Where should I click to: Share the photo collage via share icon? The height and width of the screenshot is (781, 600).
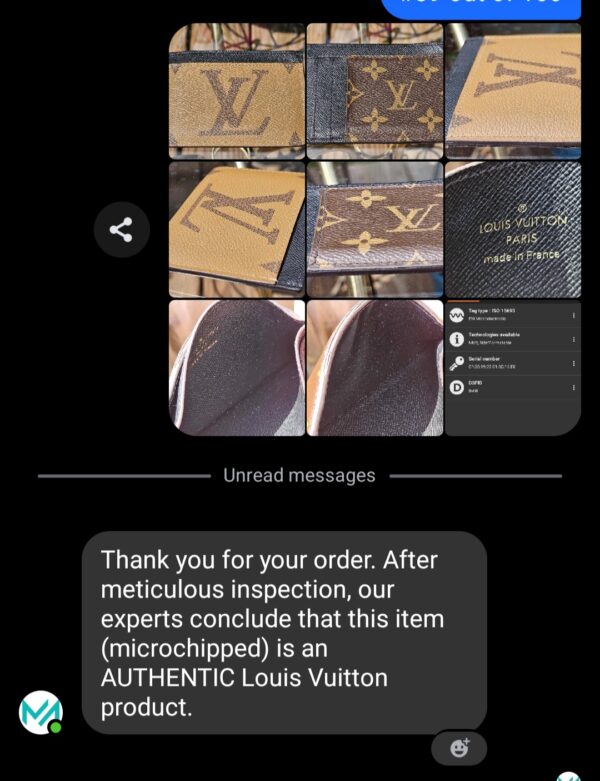pyautogui.click(x=121, y=230)
